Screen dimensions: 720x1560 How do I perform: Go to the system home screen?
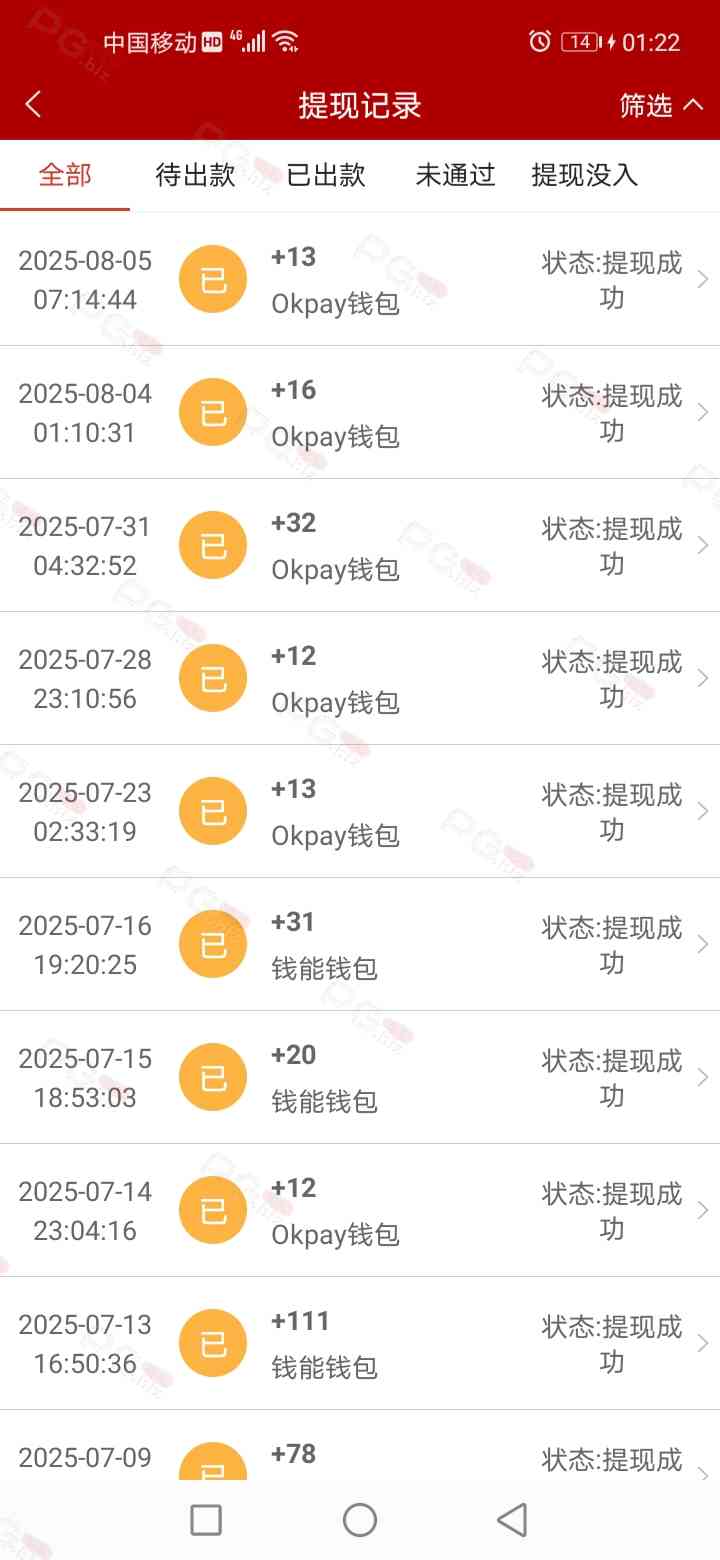coord(360,1520)
